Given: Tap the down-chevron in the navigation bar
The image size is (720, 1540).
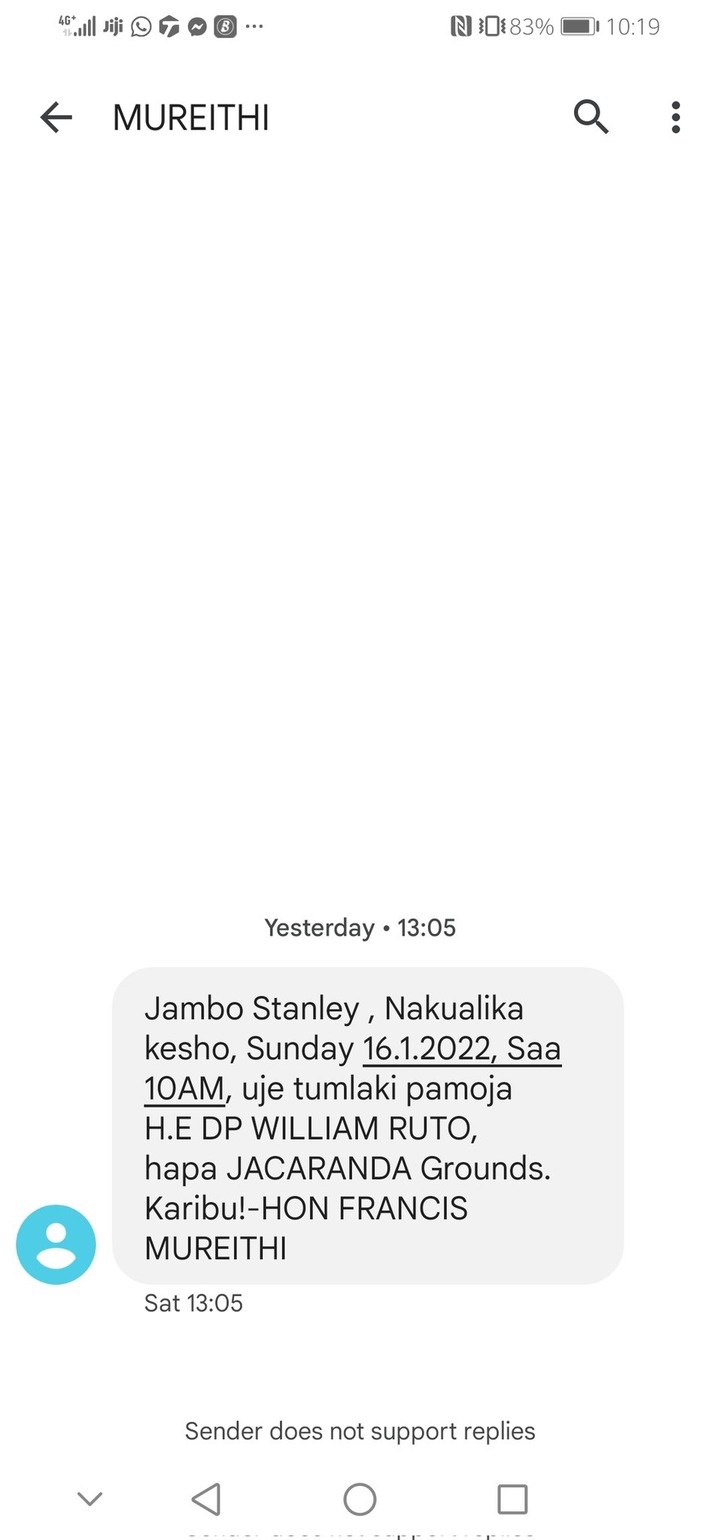Looking at the screenshot, I should pyautogui.click(x=90, y=1499).
